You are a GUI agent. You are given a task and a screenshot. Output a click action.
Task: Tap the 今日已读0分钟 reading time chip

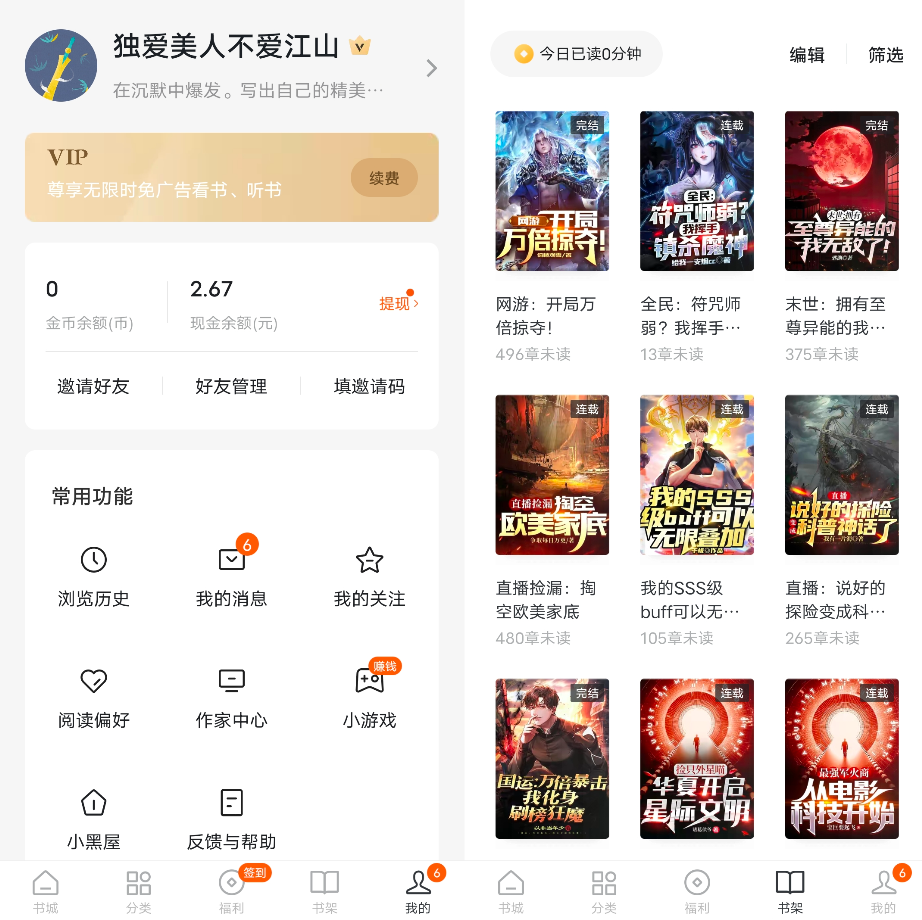tap(577, 54)
